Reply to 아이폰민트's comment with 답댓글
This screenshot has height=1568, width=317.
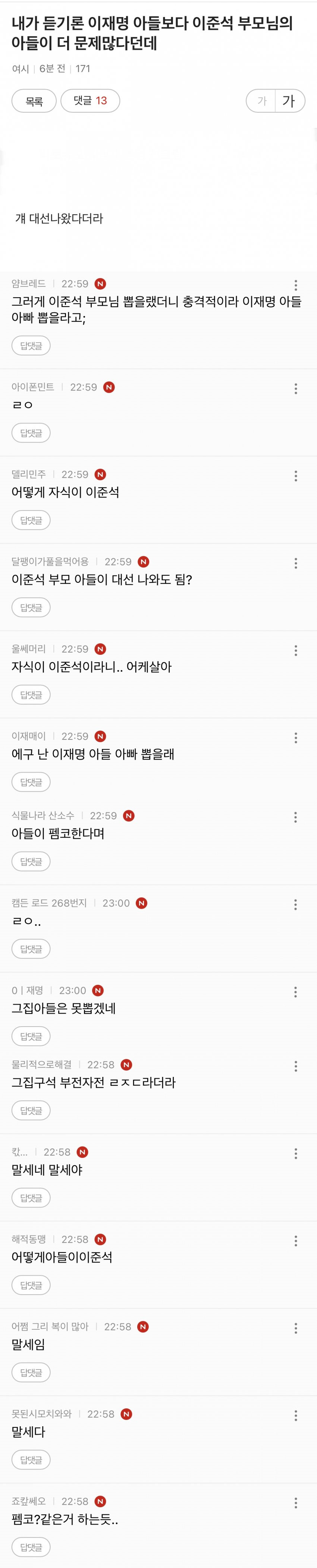pos(31,433)
